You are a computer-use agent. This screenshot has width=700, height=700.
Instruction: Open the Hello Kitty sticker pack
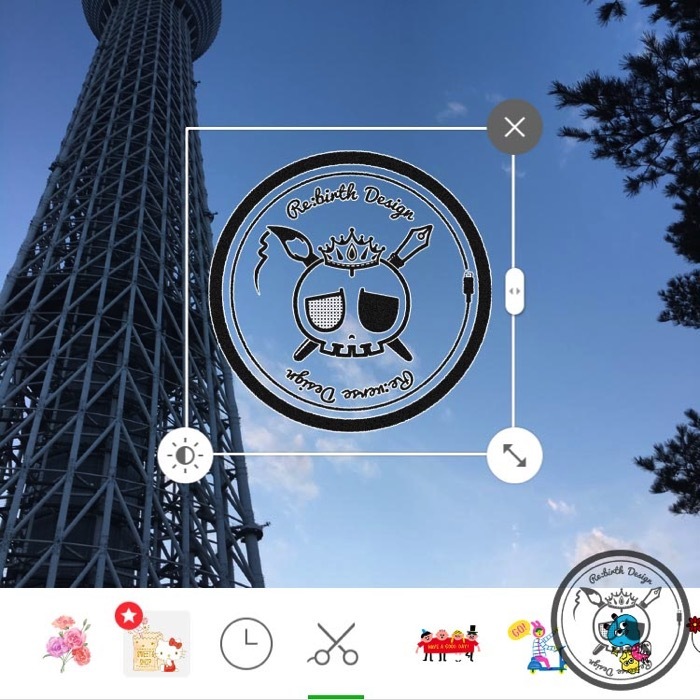157,643
